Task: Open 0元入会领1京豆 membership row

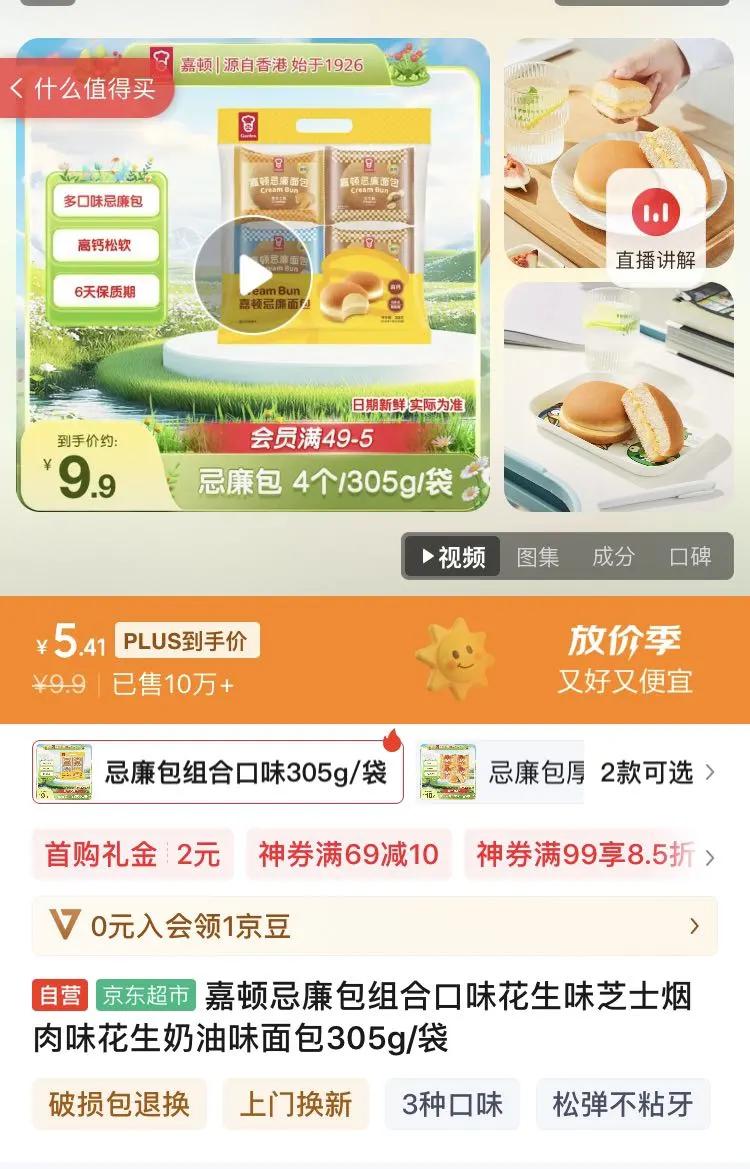Action: pyautogui.click(x=375, y=925)
